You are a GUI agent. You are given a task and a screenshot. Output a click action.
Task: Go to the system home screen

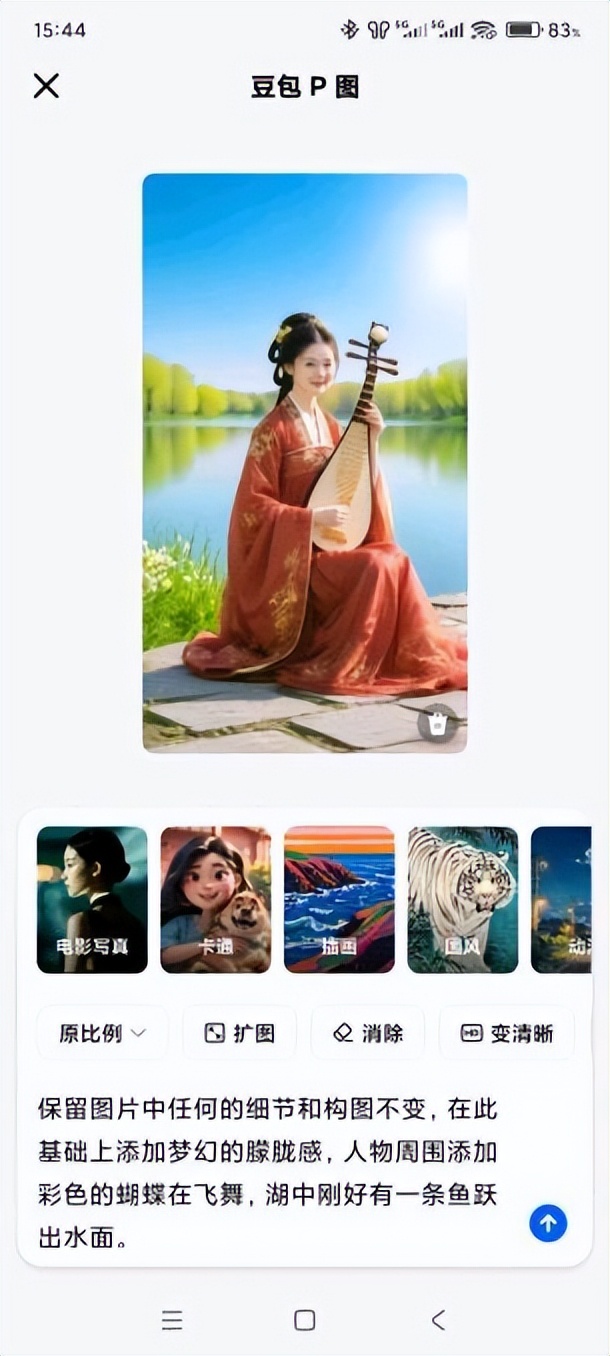pos(305,1320)
